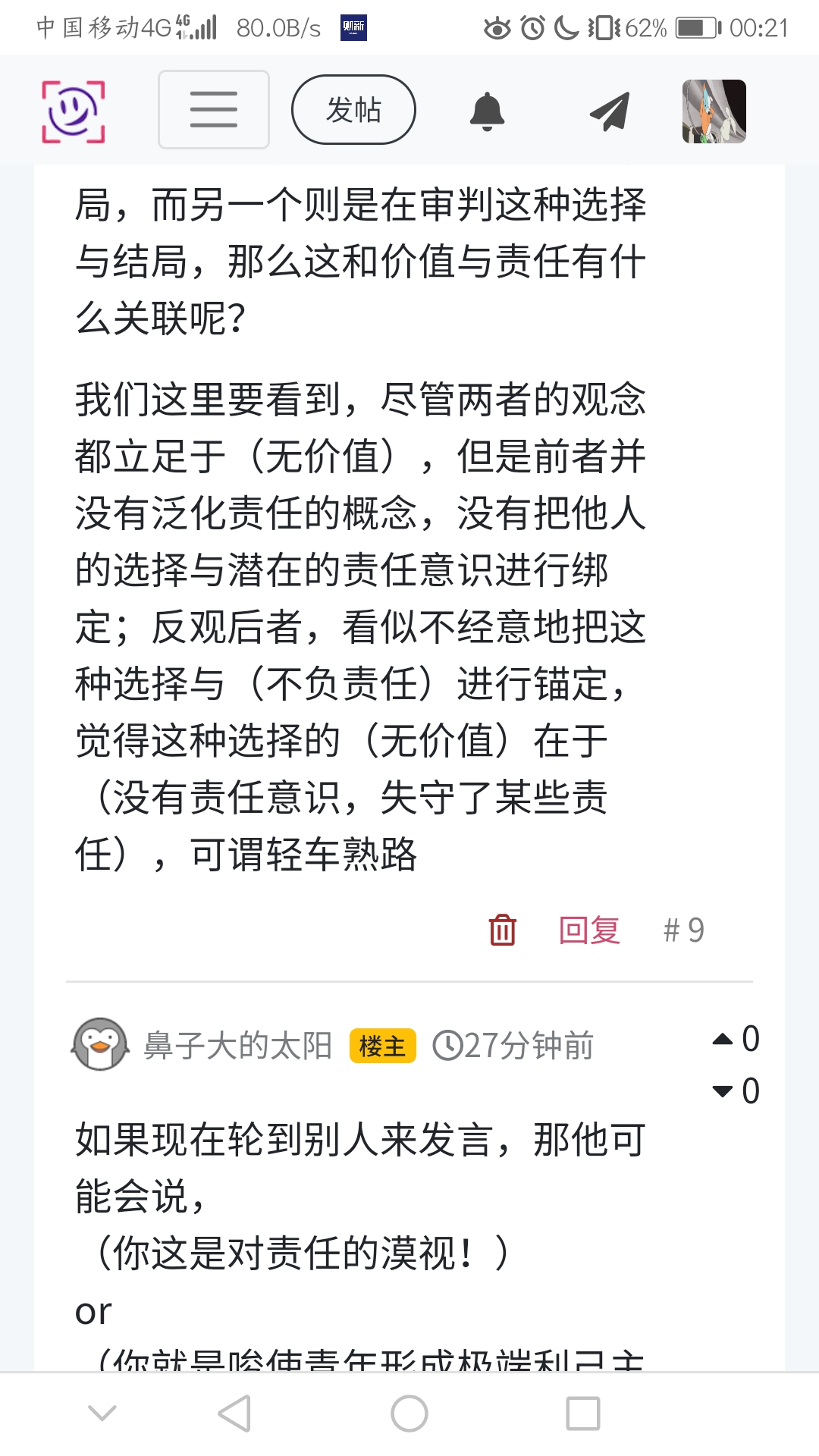Downvote 鼻子大的太阳's comment
The image size is (819, 1456).
[x=723, y=1092]
